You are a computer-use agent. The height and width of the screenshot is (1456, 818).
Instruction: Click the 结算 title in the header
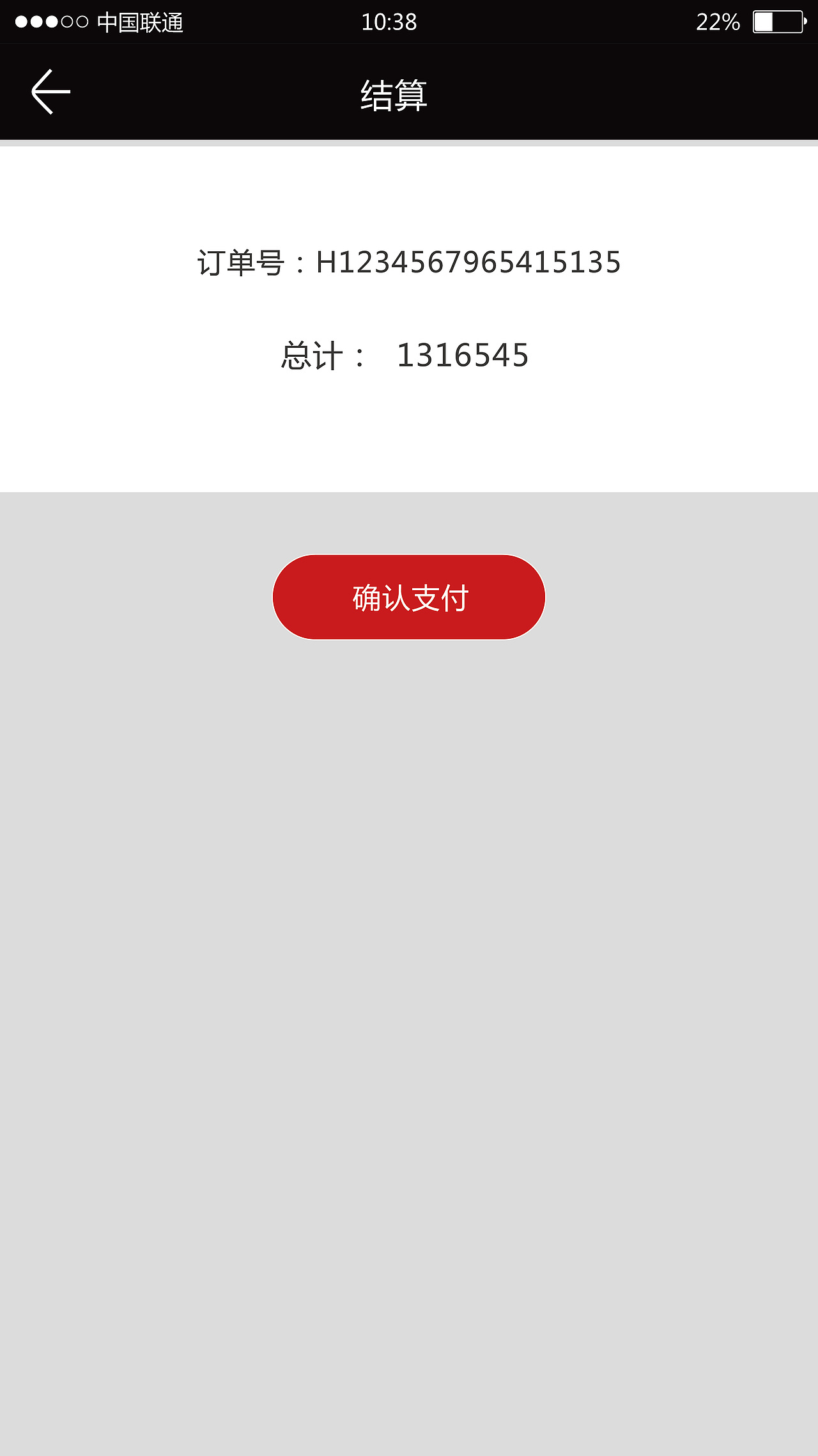394,94
